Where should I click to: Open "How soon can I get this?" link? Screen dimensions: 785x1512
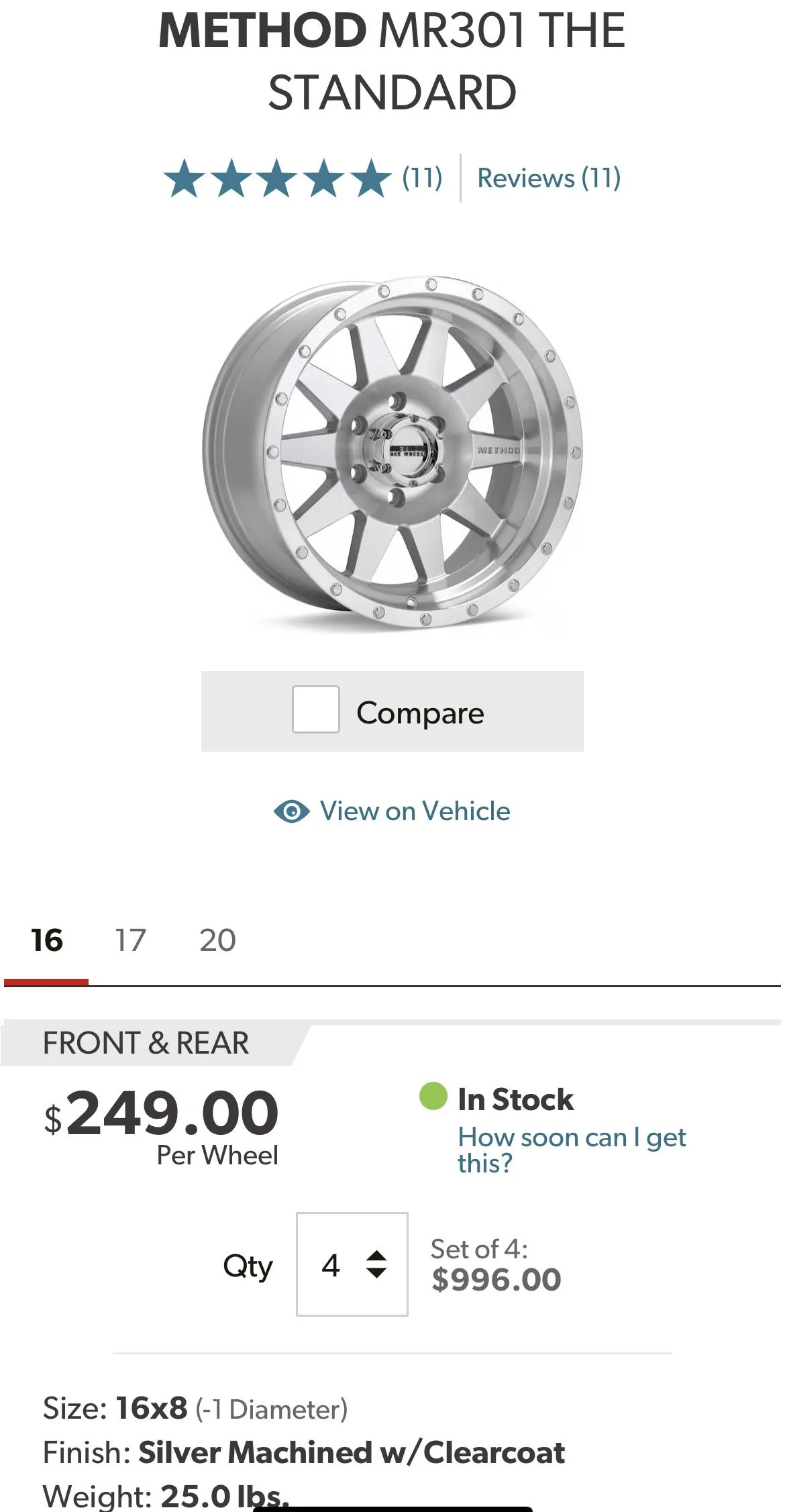tap(571, 1150)
